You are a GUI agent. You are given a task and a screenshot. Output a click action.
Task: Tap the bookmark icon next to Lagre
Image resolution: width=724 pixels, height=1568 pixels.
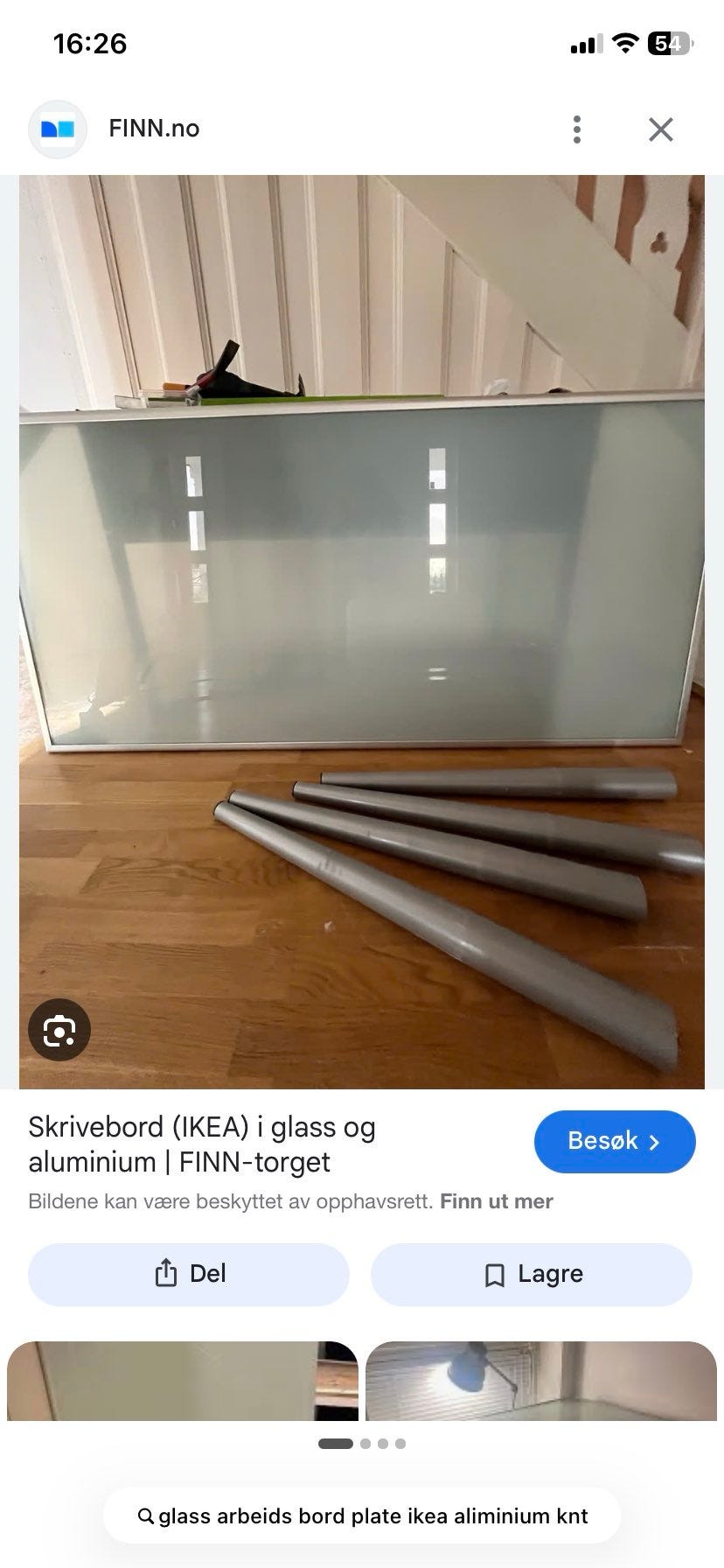[497, 1274]
